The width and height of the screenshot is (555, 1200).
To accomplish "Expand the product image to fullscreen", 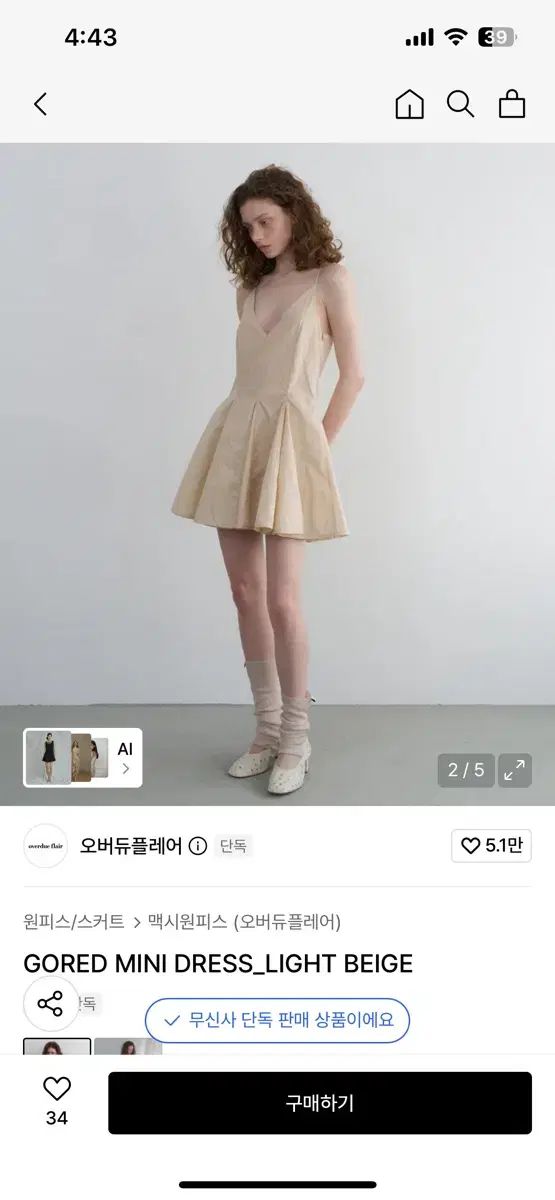I will click(515, 770).
